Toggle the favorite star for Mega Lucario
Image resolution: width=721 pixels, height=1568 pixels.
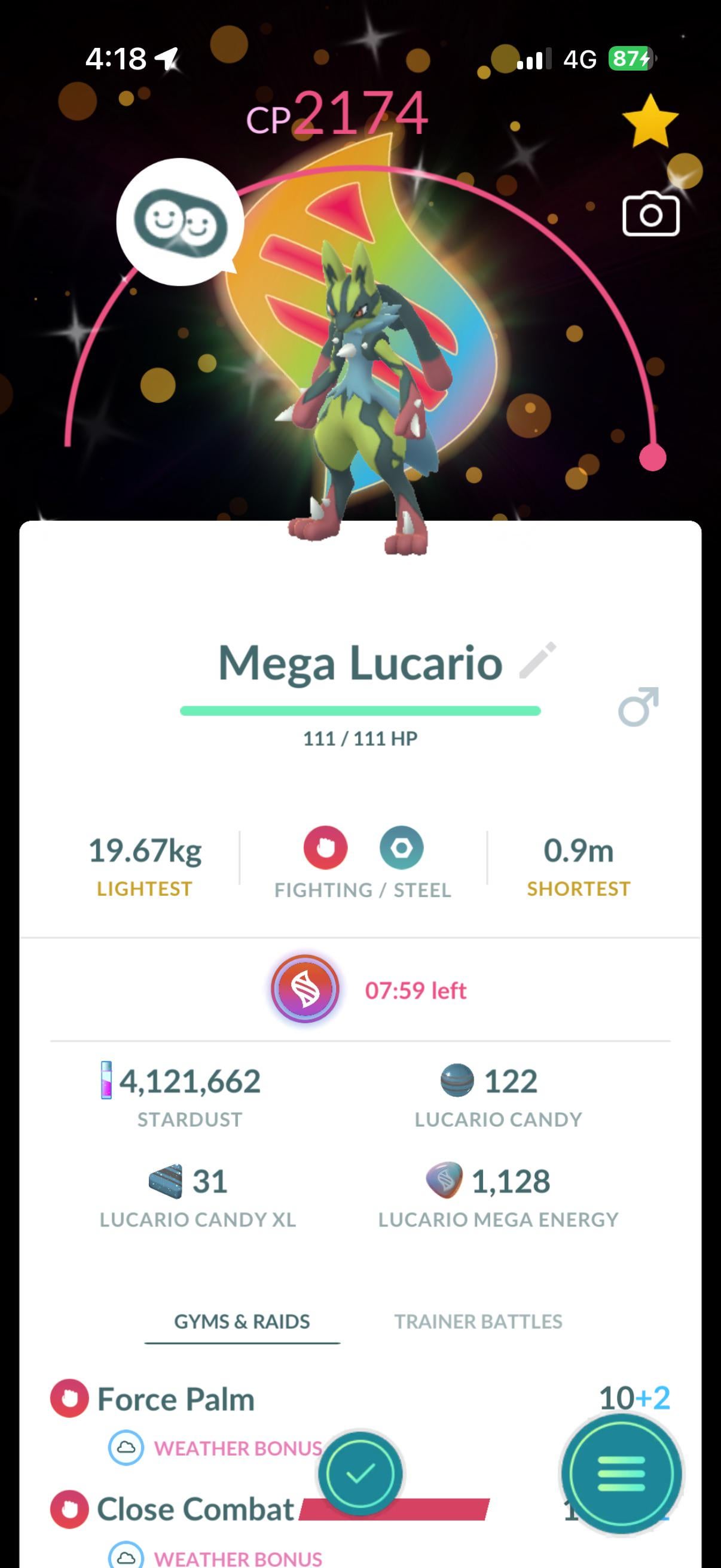(x=650, y=122)
